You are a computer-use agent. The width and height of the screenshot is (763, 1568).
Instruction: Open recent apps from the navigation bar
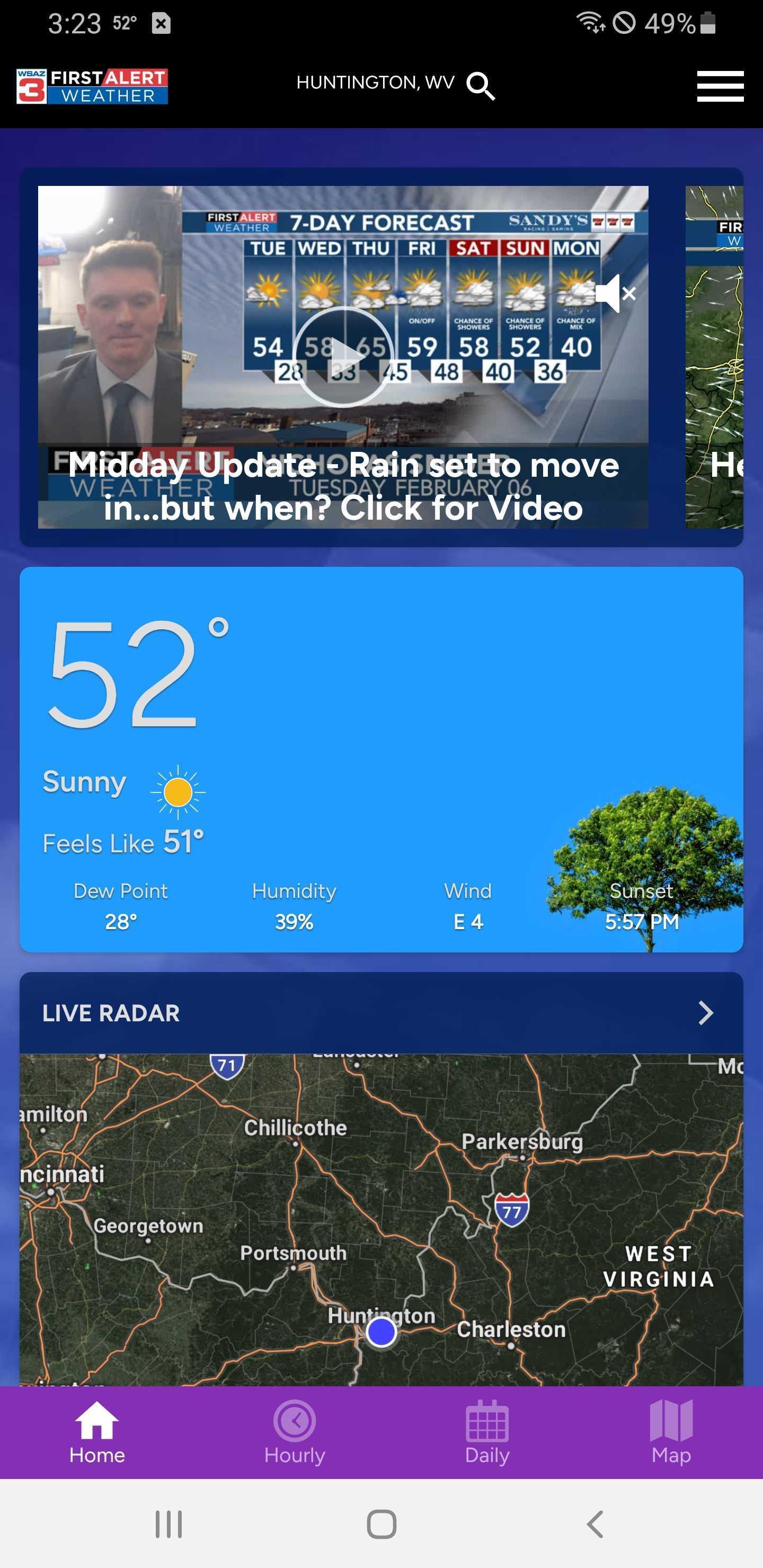click(x=168, y=1524)
